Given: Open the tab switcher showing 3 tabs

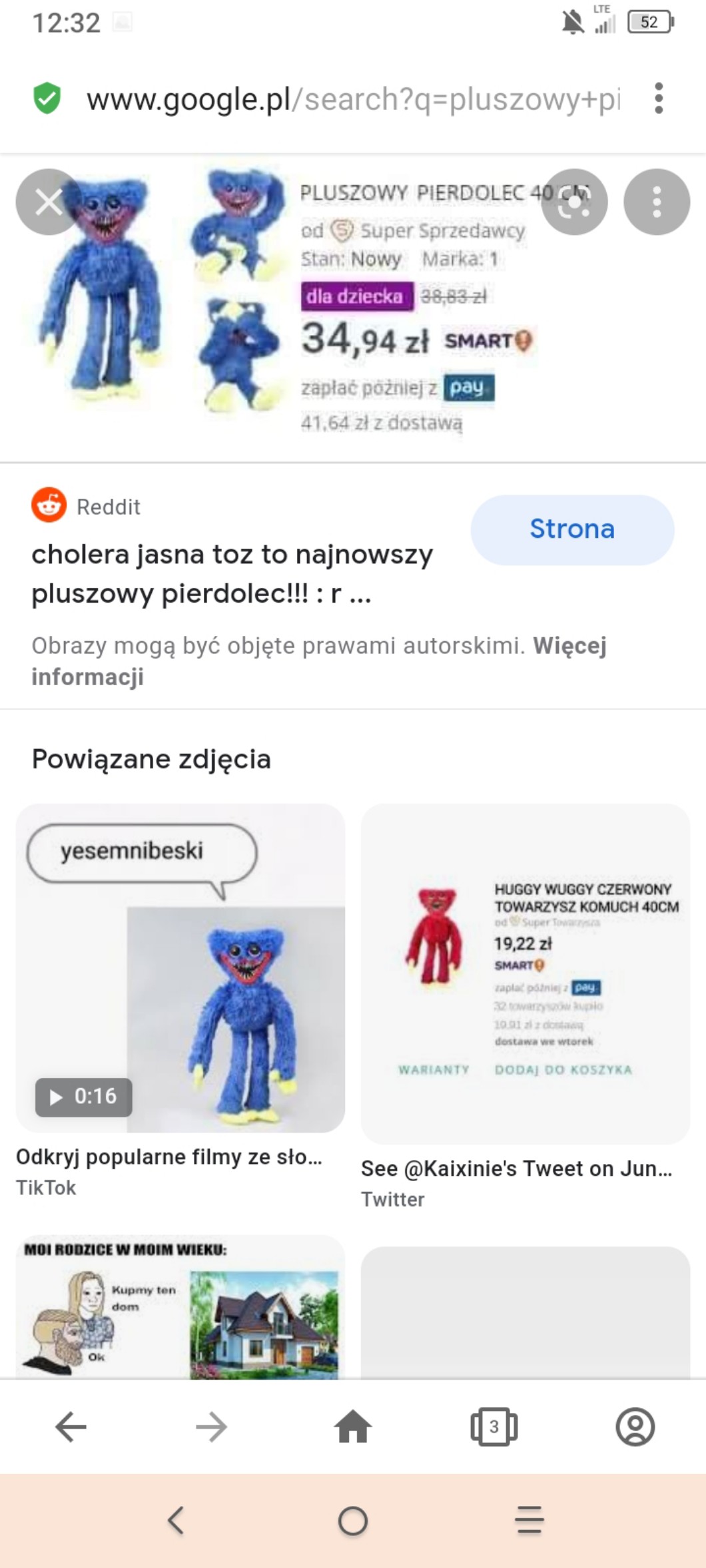Looking at the screenshot, I should (494, 1427).
